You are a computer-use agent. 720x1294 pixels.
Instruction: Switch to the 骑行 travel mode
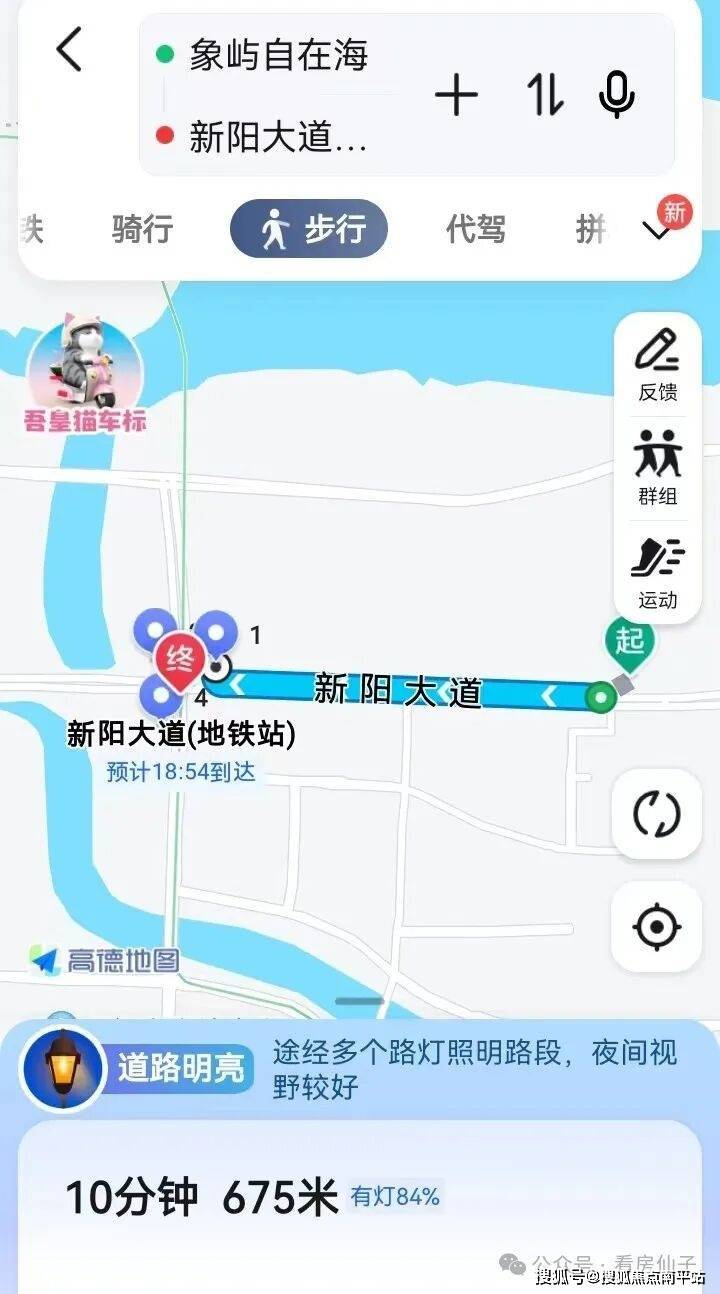(141, 230)
